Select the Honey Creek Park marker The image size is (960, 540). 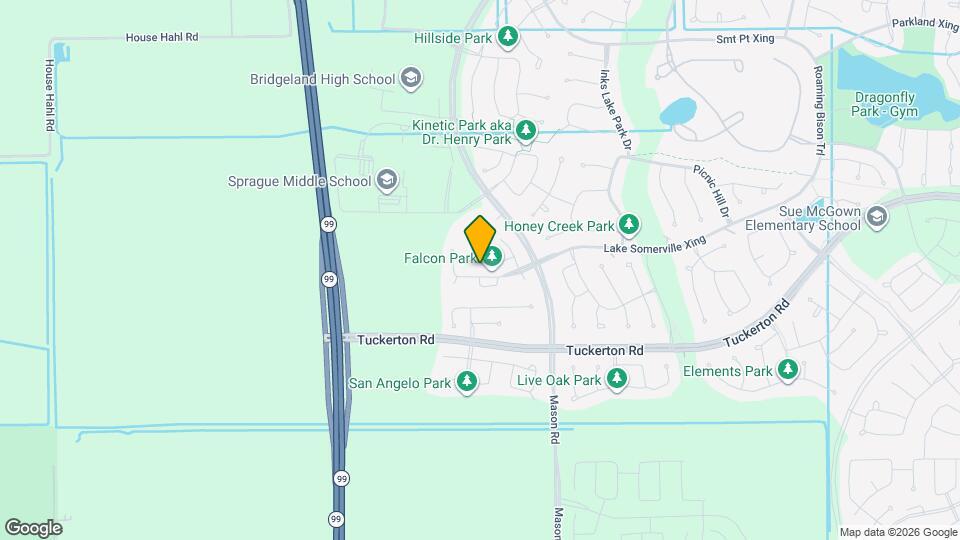pos(629,225)
